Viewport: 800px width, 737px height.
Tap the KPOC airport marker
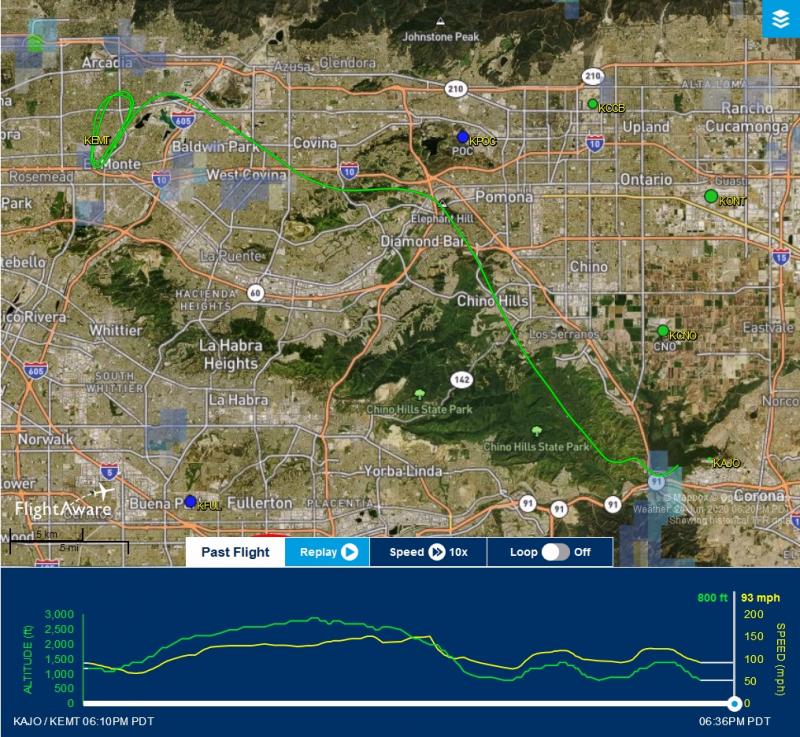click(462, 137)
